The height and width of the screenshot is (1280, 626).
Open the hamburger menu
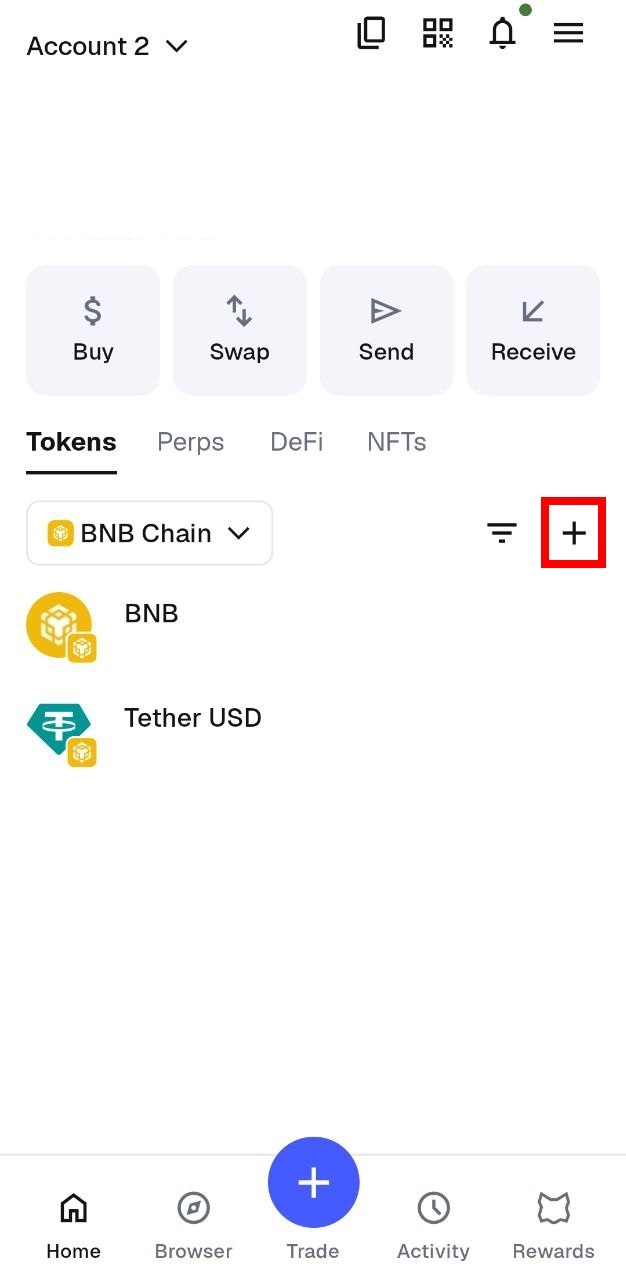[568, 33]
